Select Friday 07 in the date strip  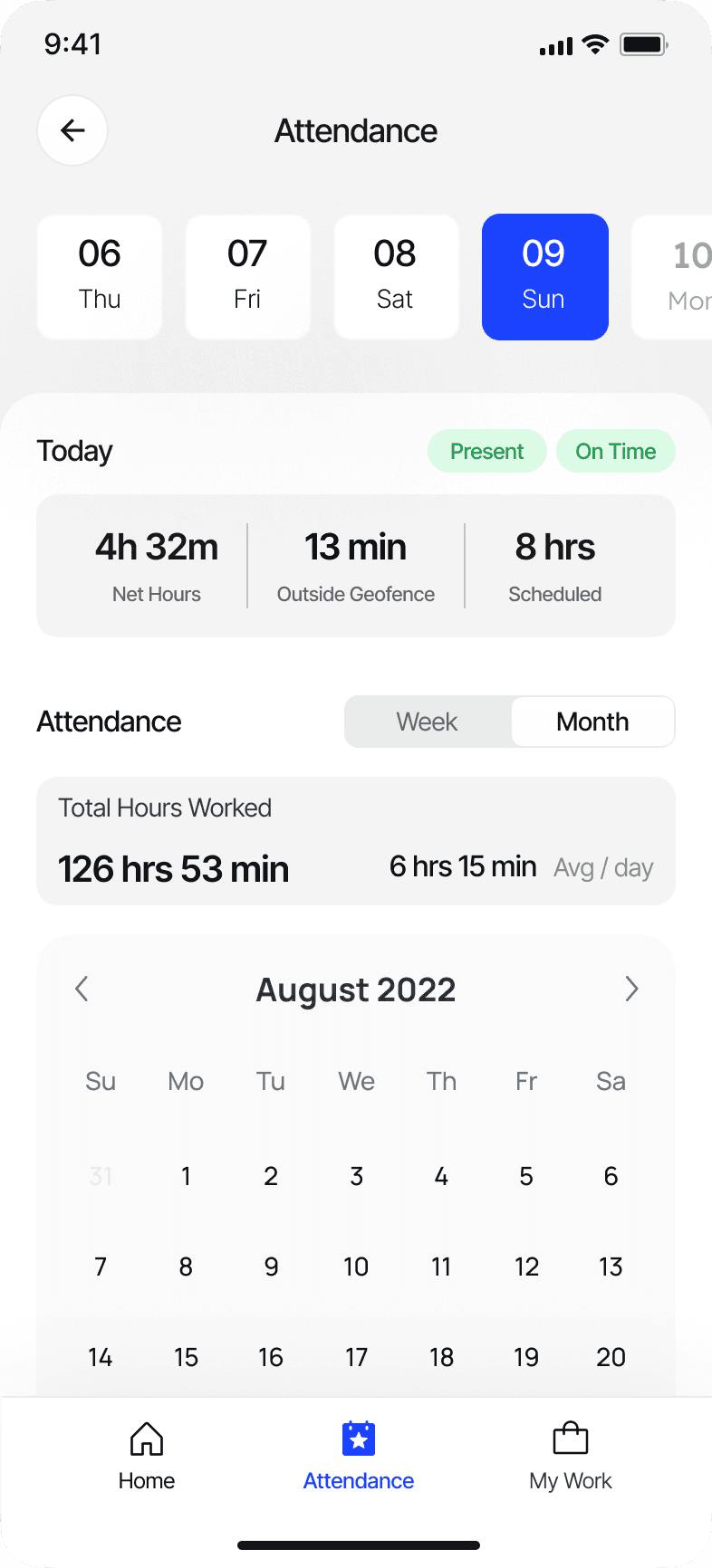[247, 277]
